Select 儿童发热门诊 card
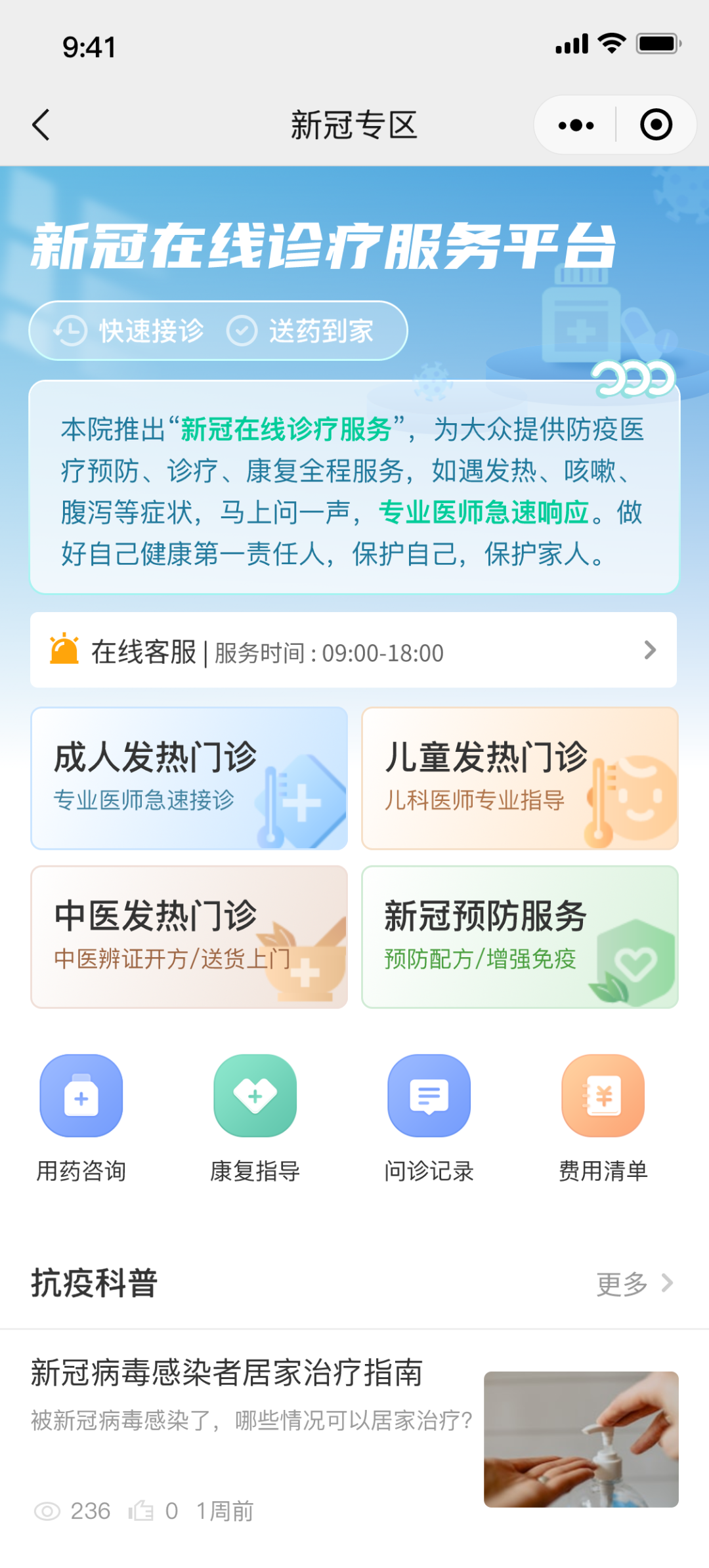Viewport: 709px width, 1568px height. pyautogui.click(x=519, y=778)
